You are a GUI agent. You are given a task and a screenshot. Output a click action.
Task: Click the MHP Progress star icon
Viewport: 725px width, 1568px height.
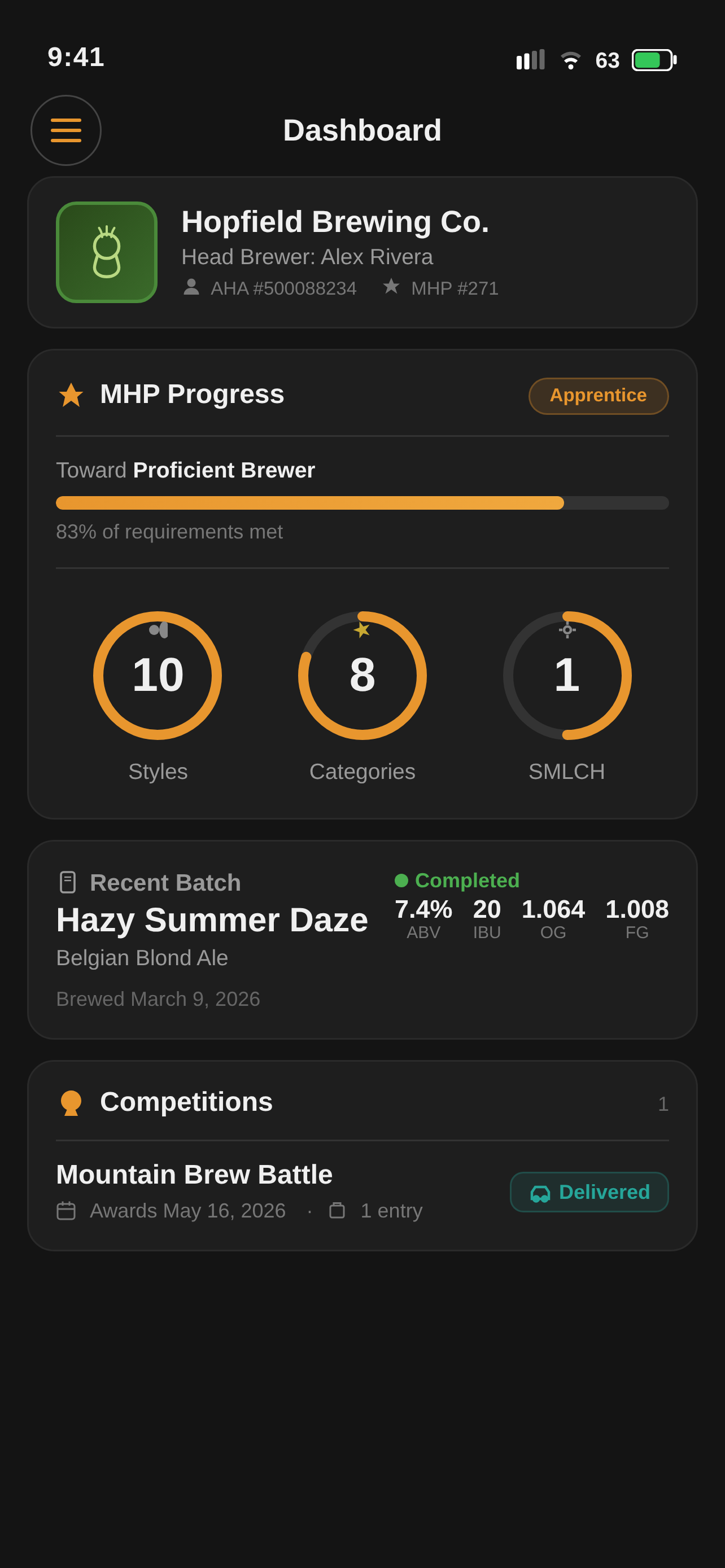pos(71,394)
